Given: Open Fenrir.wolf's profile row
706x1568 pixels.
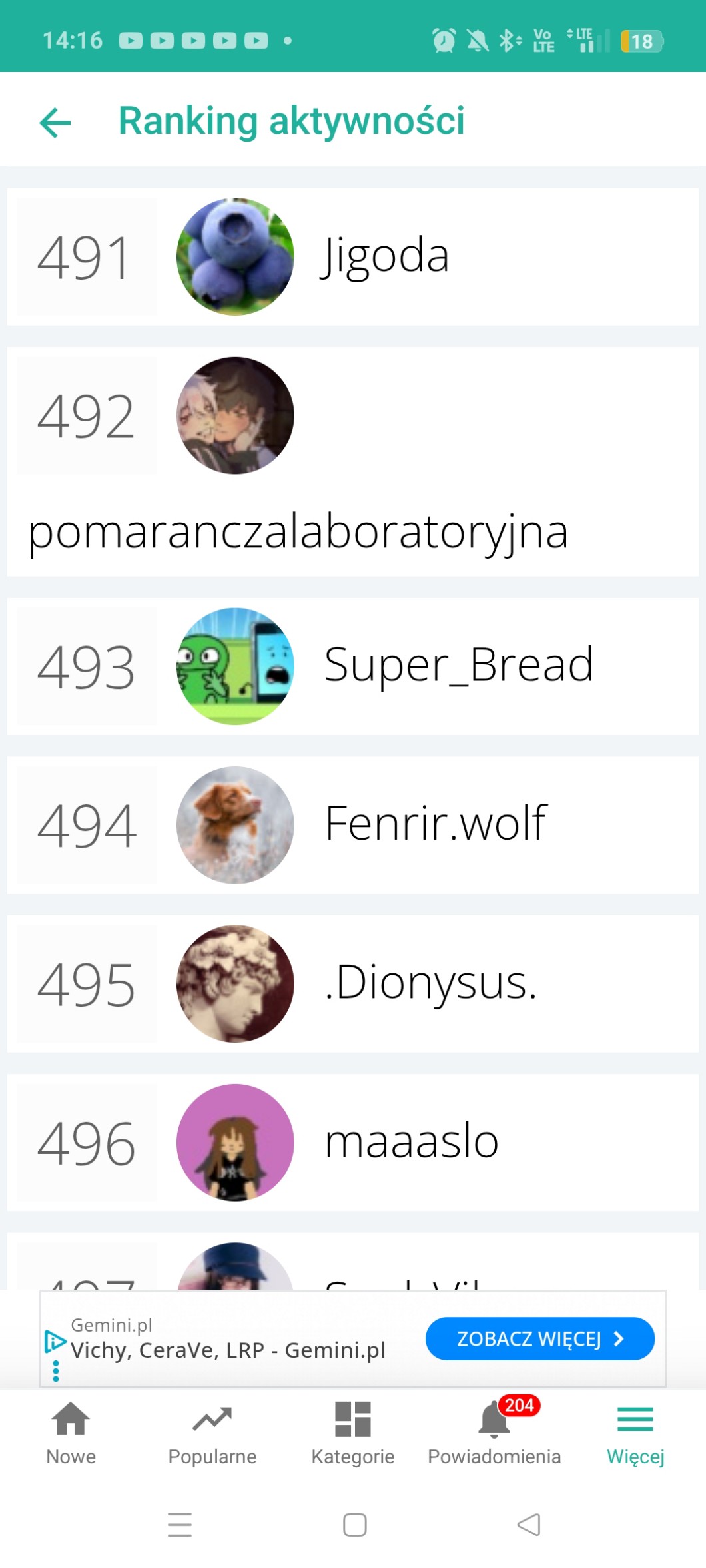Looking at the screenshot, I should point(352,824).
